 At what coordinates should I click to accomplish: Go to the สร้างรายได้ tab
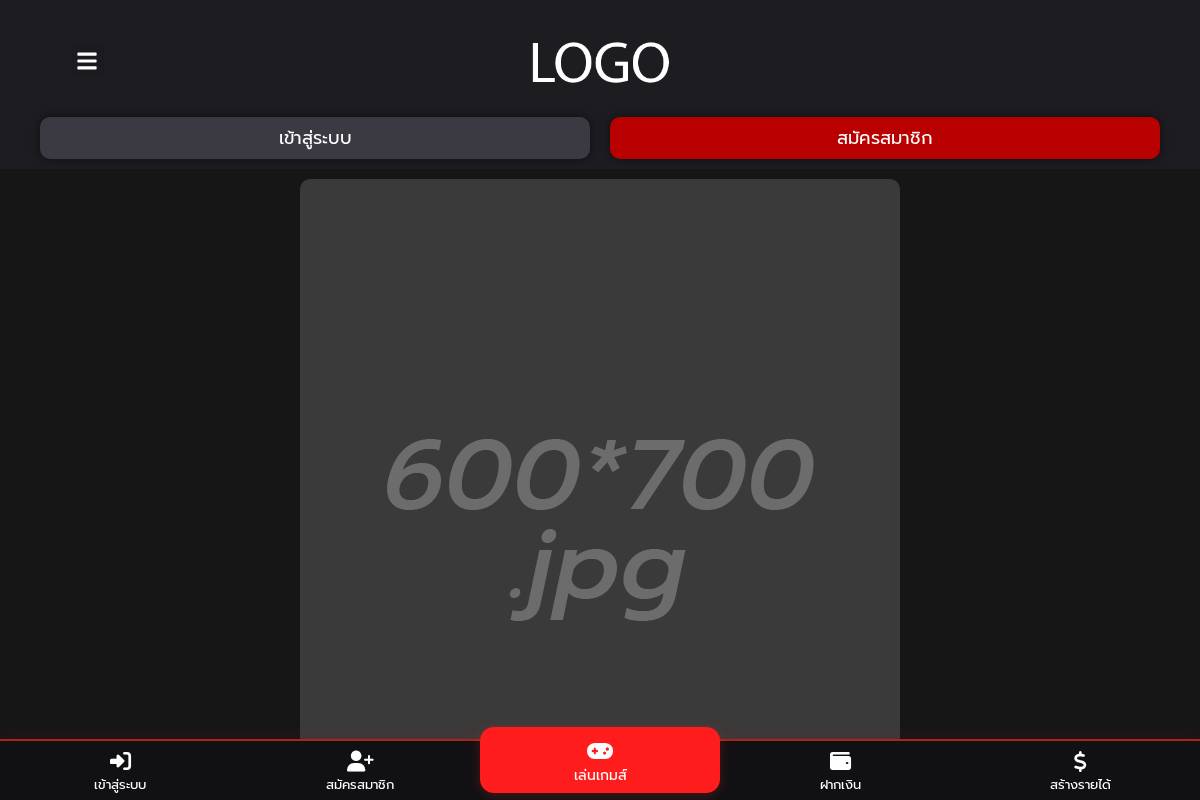[x=1080, y=771]
